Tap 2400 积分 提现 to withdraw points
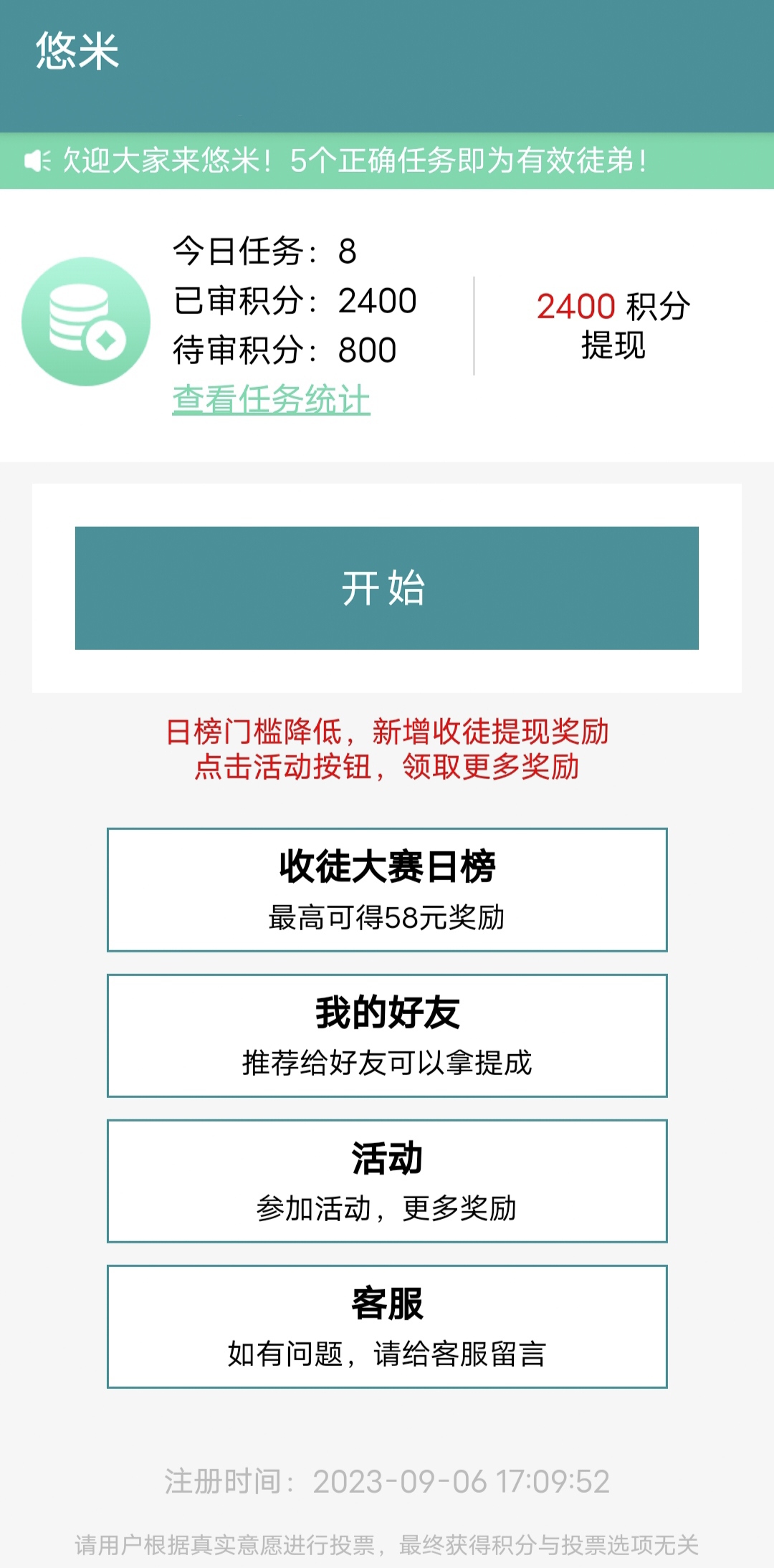This screenshot has width=774, height=1568. pyautogui.click(x=613, y=325)
